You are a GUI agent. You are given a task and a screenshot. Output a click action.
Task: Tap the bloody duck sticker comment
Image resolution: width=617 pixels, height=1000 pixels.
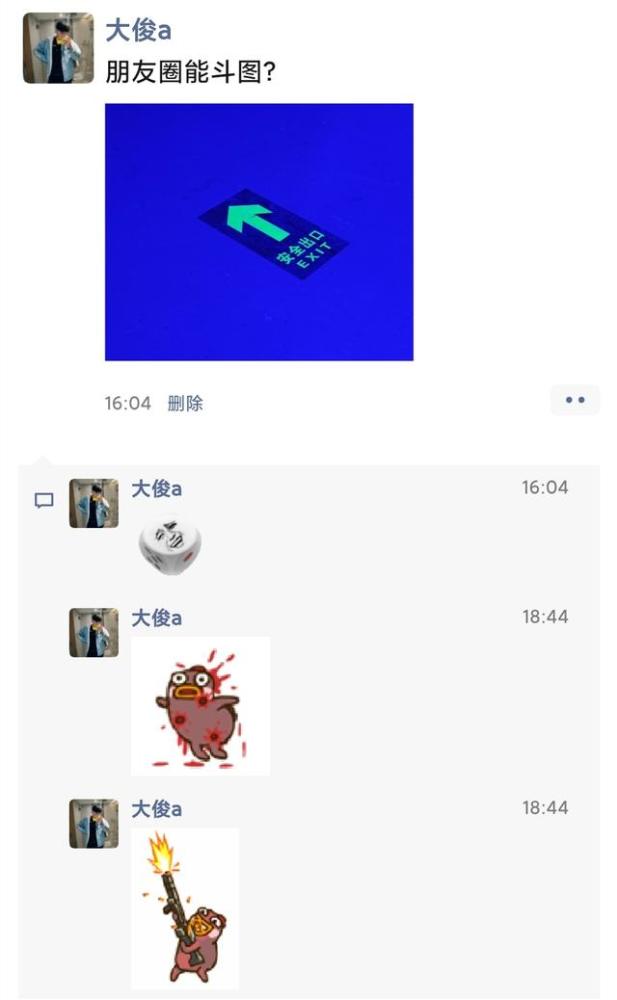point(200,706)
